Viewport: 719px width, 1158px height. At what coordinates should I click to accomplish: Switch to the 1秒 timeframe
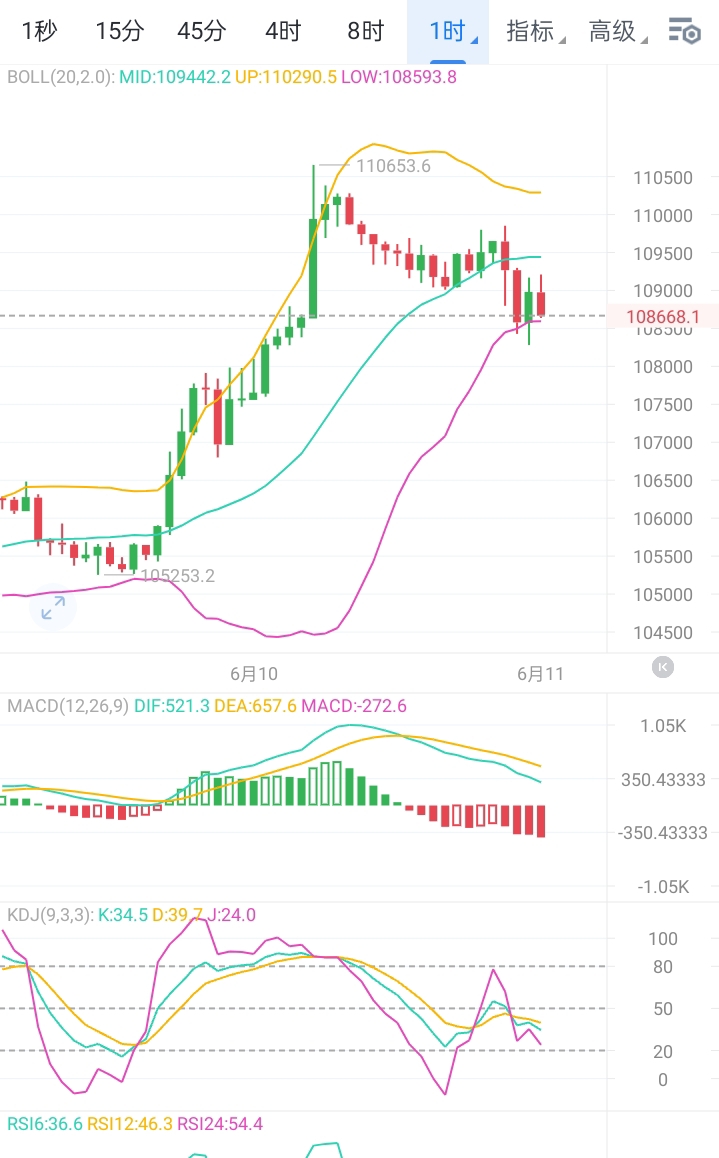click(x=39, y=31)
